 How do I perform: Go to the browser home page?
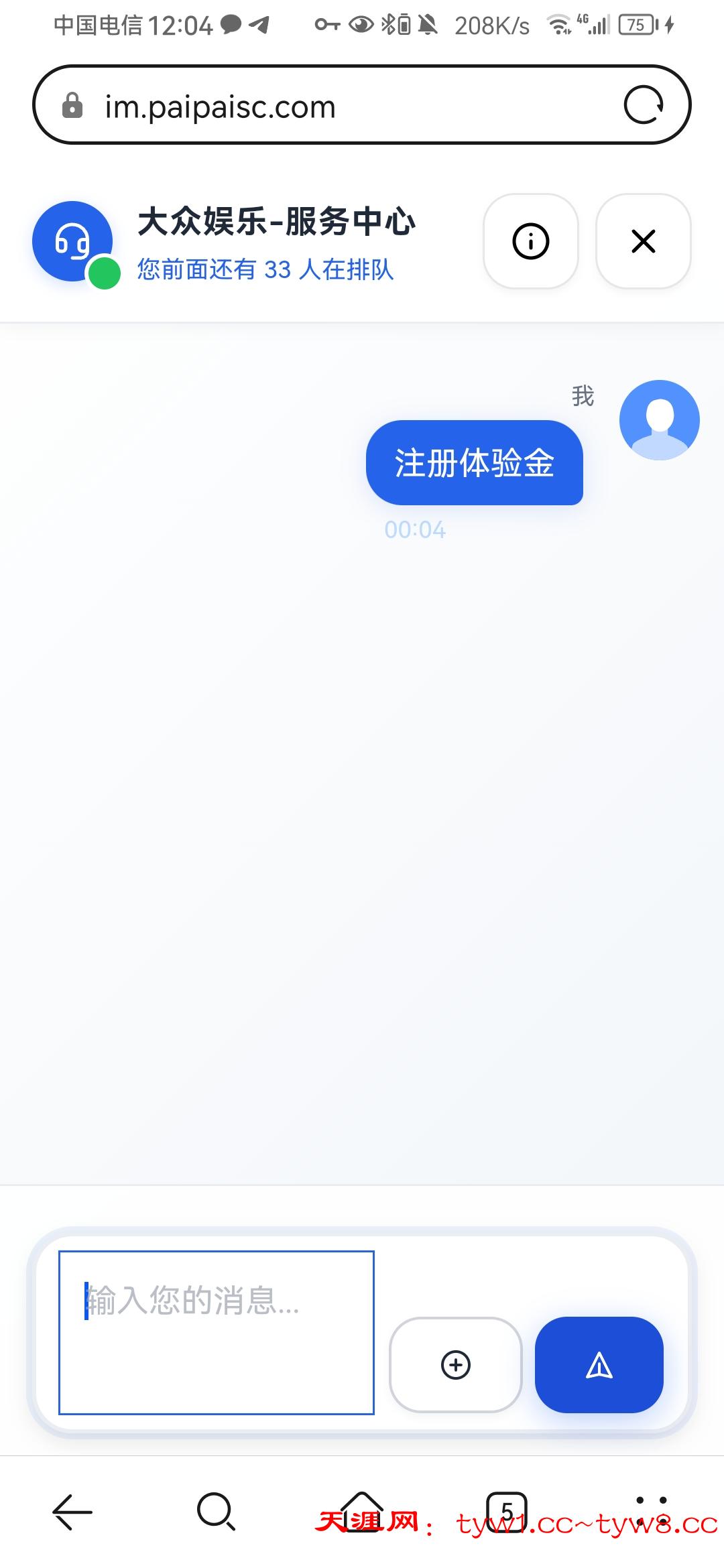(362, 1510)
